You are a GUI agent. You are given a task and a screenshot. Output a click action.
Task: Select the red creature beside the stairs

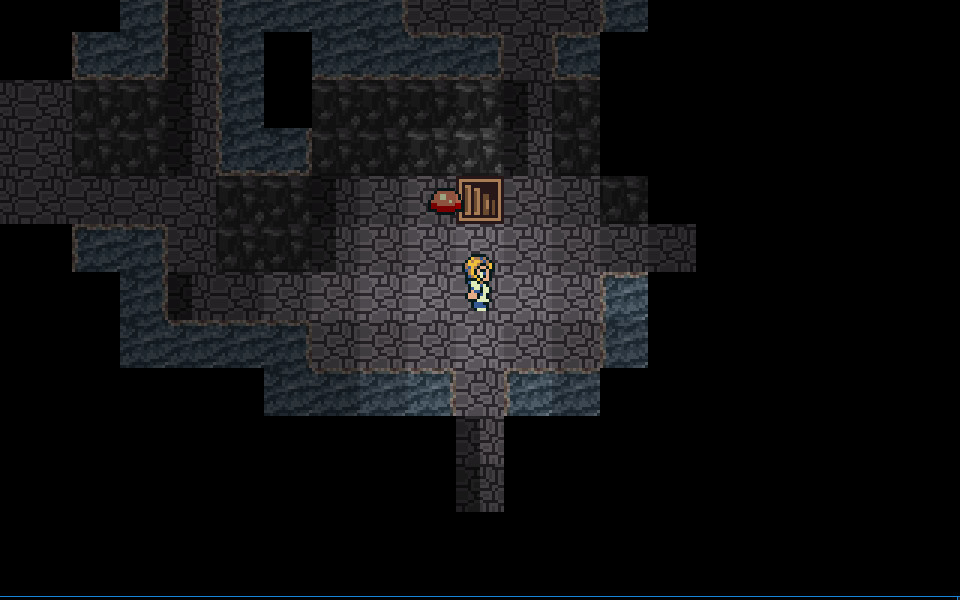(x=445, y=202)
